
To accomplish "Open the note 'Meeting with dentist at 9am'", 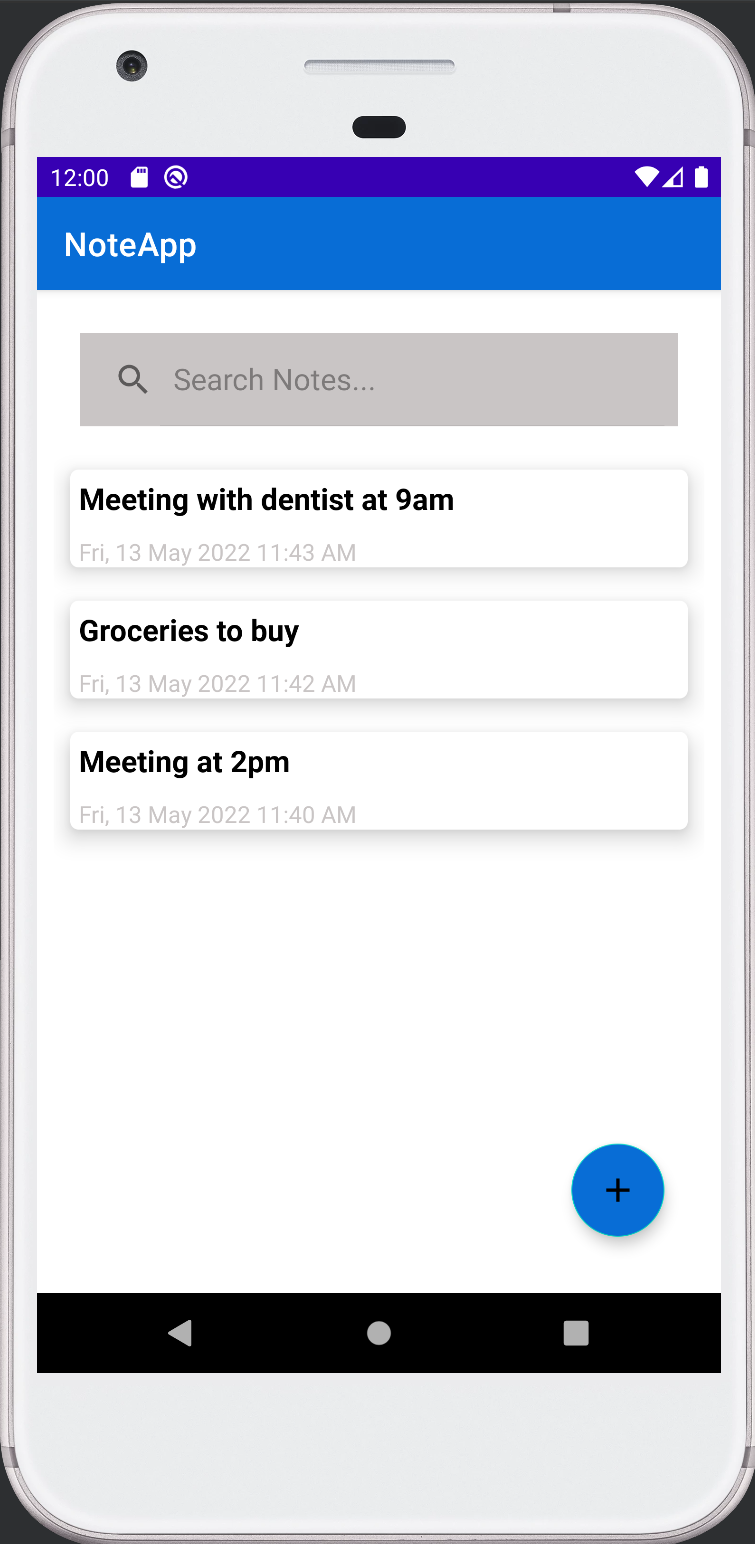I will [378, 518].
